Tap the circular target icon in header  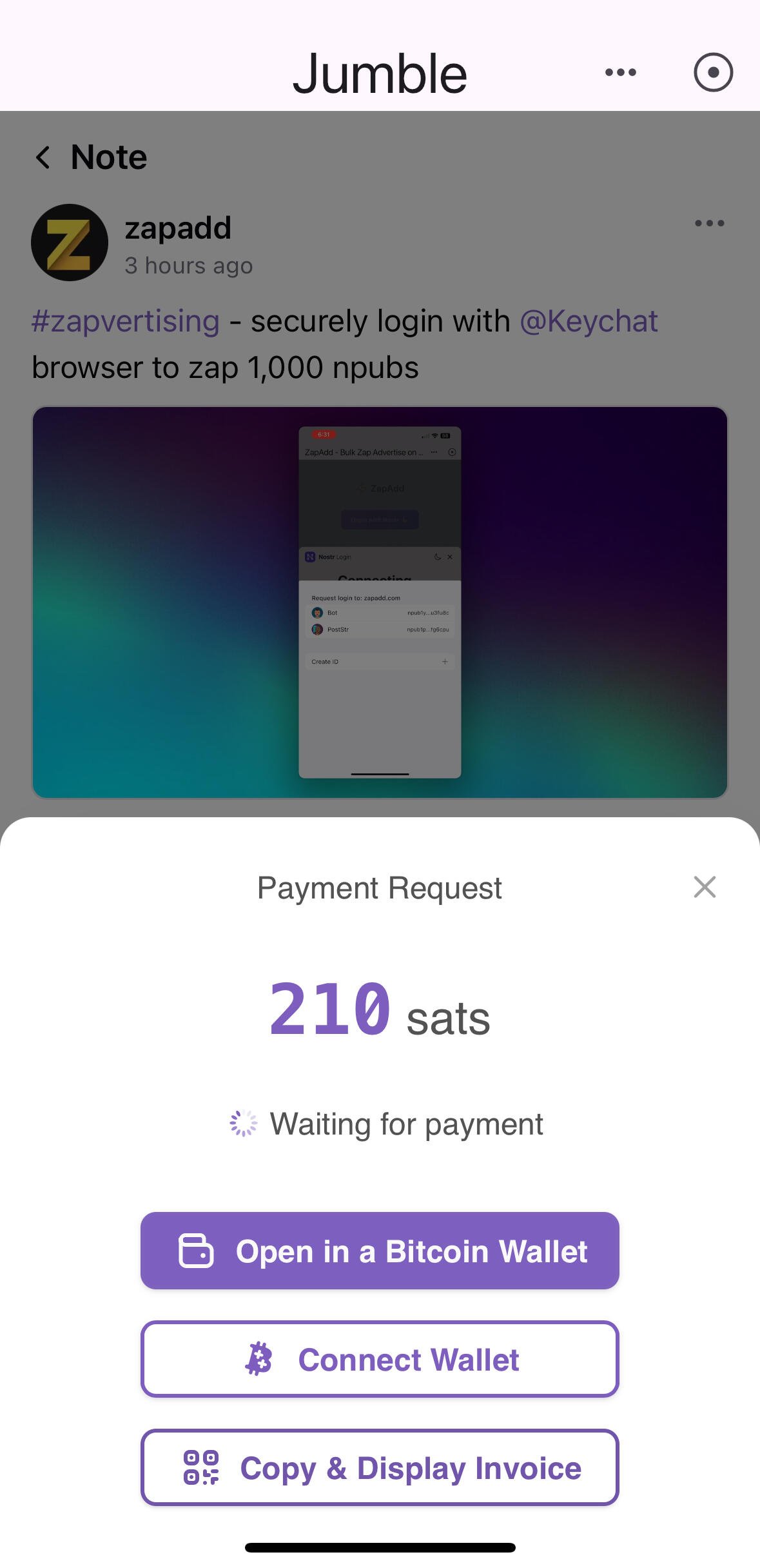[x=713, y=72]
